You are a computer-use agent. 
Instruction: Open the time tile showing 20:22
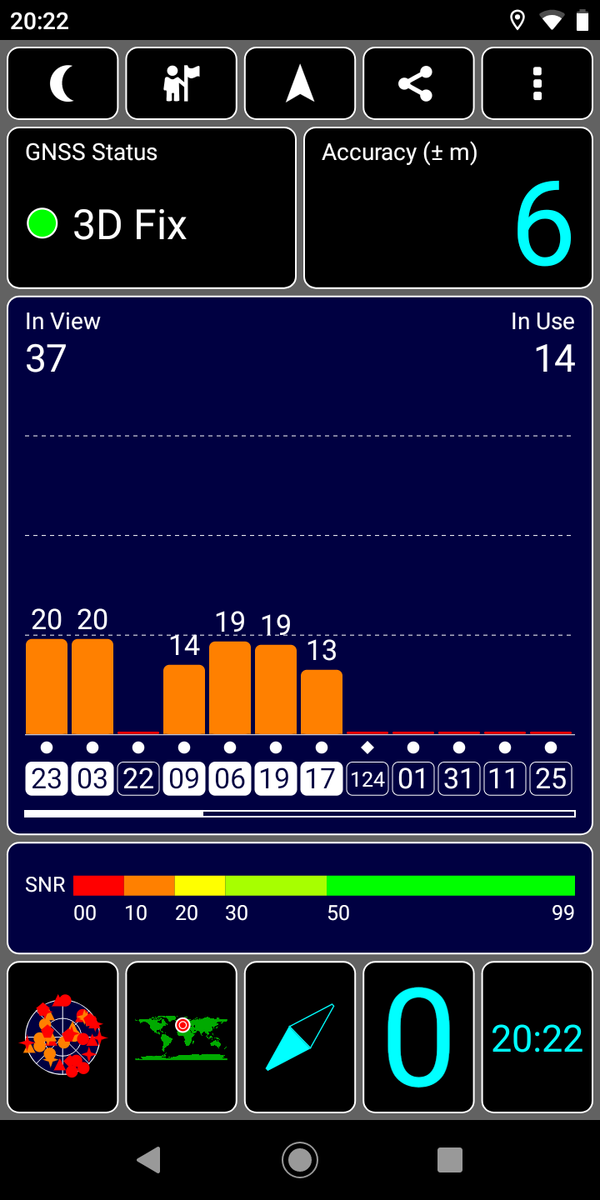pyautogui.click(x=537, y=1038)
